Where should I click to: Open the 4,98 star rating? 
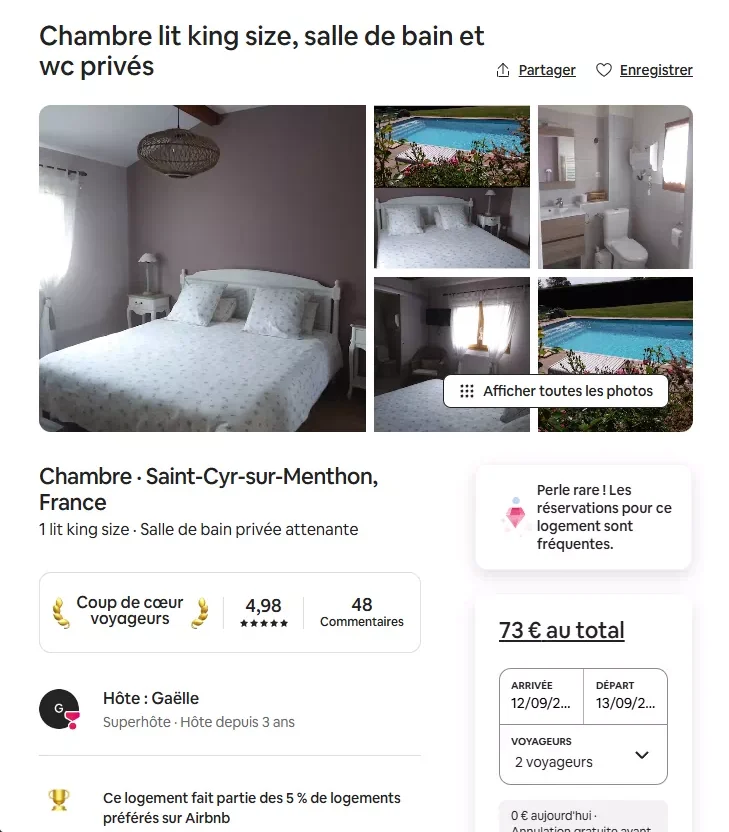click(x=264, y=612)
